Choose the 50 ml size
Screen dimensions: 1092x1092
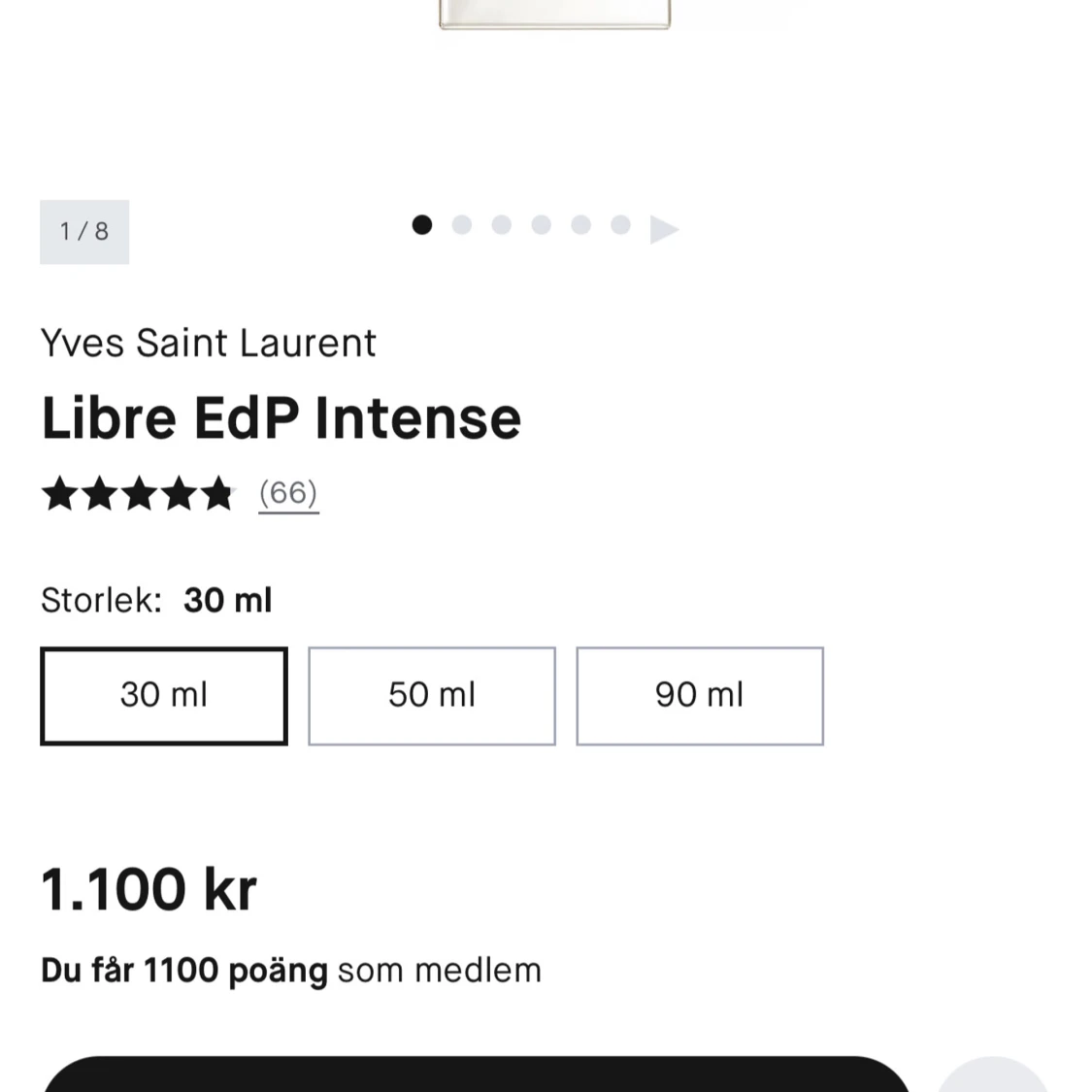pos(432,696)
